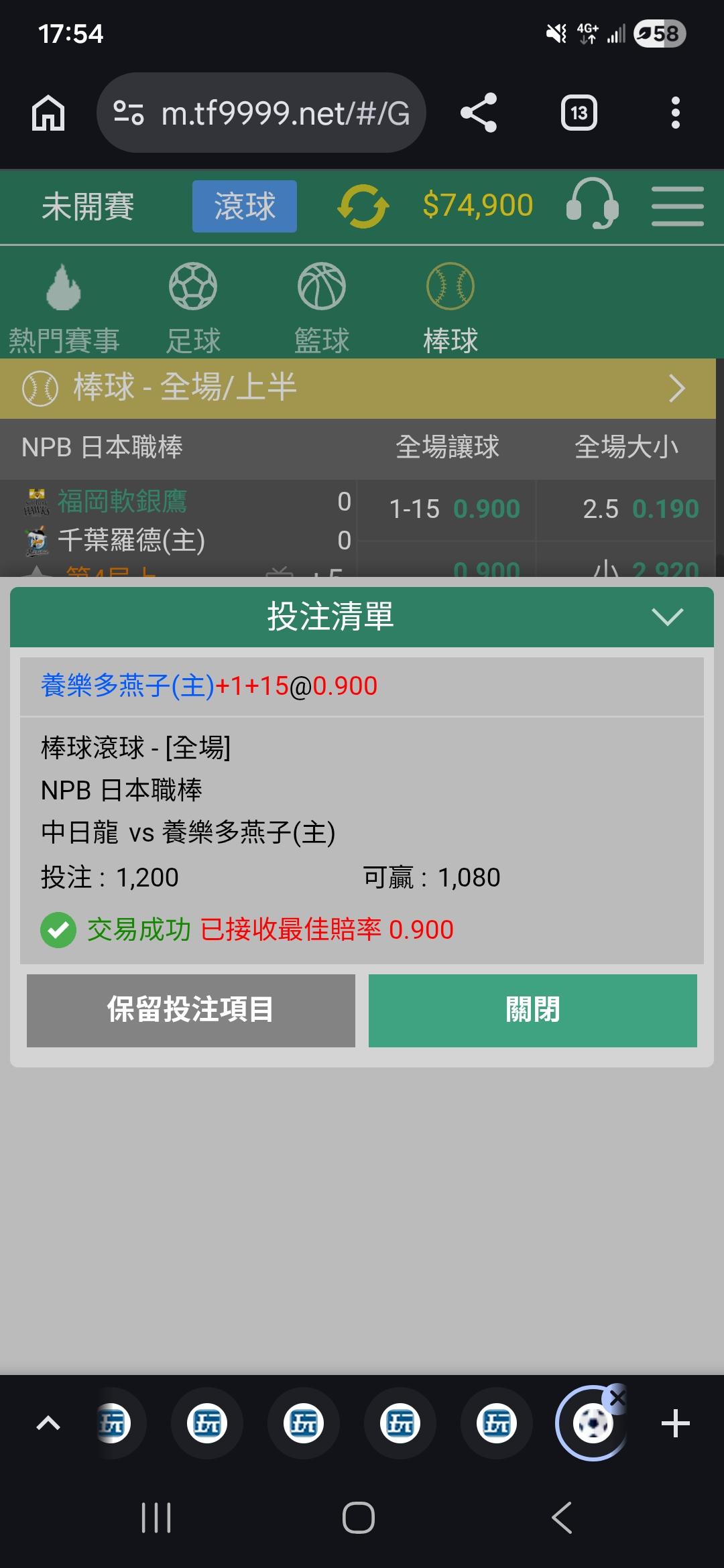Open the browser tab switcher showing 13
Image resolution: width=724 pixels, height=1568 pixels.
coord(579,113)
